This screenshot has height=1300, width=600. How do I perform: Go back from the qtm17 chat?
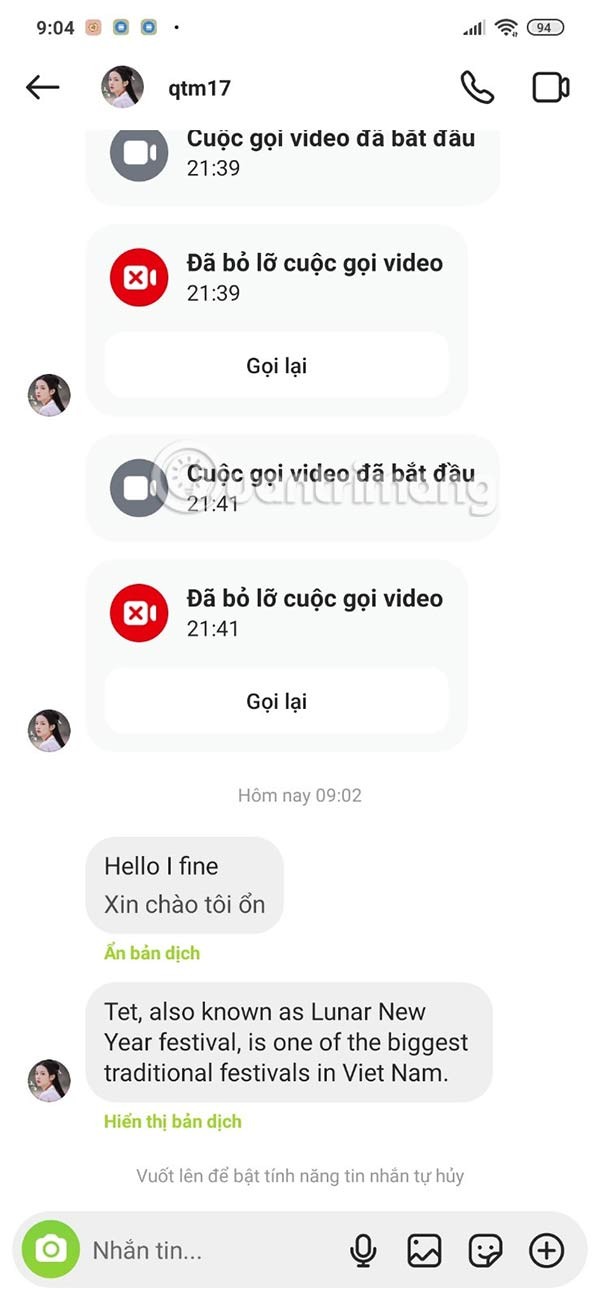click(42, 88)
